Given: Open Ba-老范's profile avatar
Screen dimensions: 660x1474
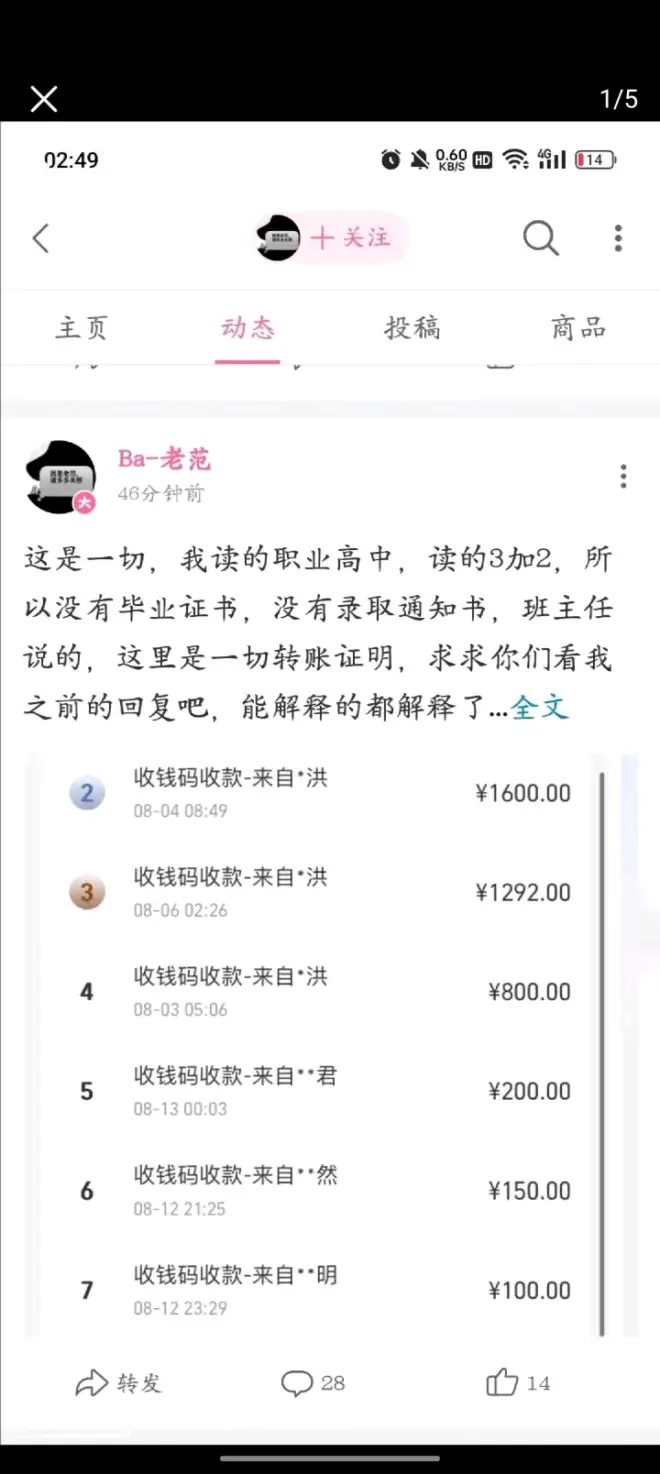Looking at the screenshot, I should [61, 477].
